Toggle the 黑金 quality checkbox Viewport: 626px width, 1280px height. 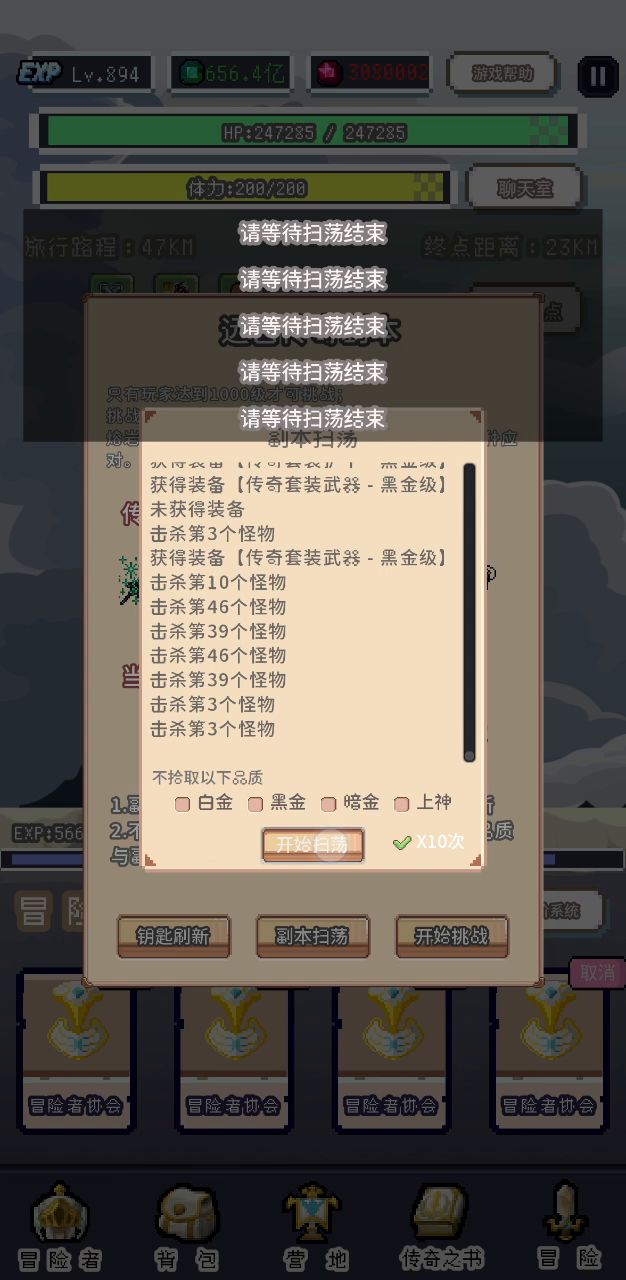point(256,804)
